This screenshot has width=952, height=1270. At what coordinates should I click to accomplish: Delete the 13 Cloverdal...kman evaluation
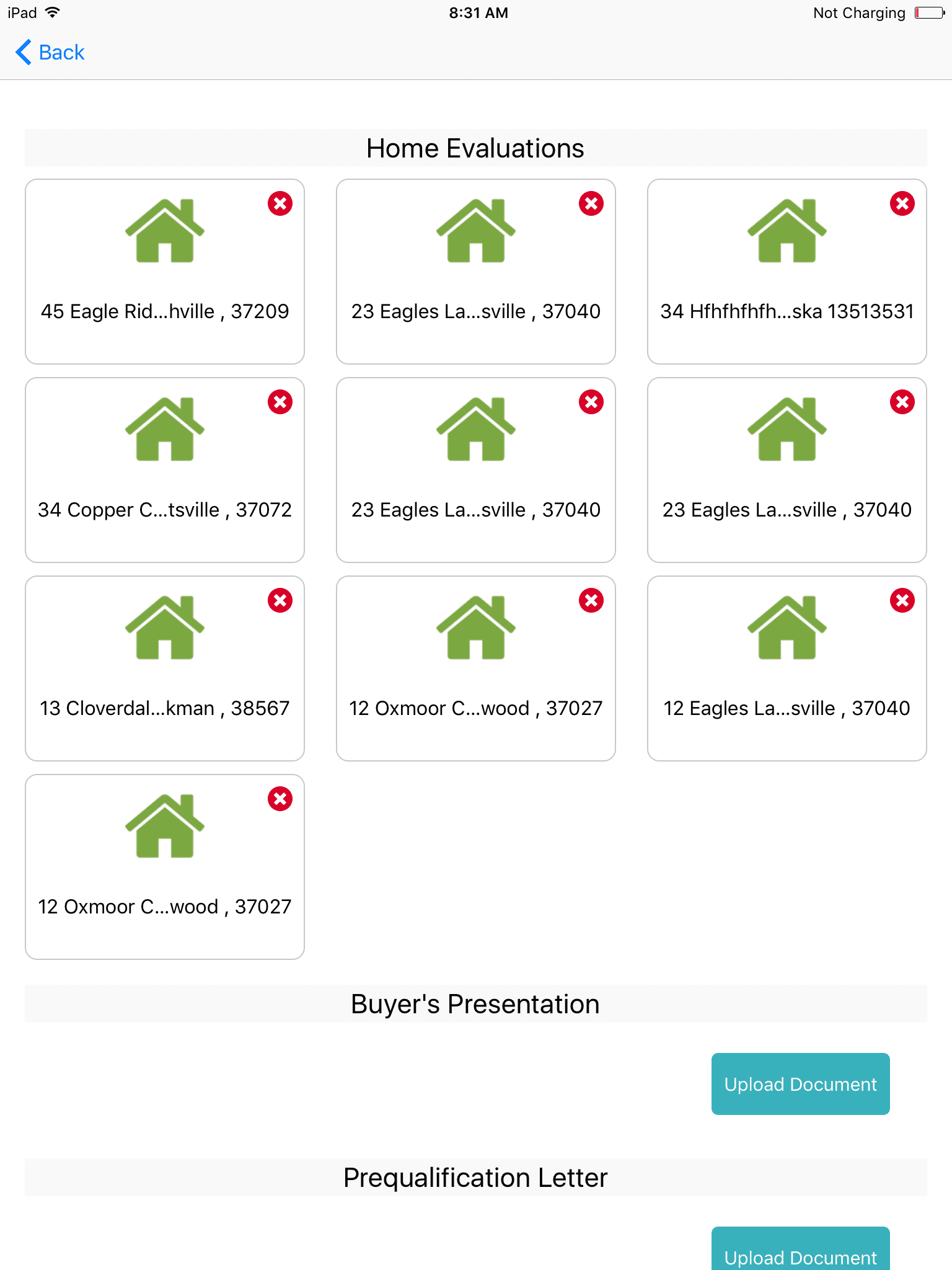[x=280, y=600]
